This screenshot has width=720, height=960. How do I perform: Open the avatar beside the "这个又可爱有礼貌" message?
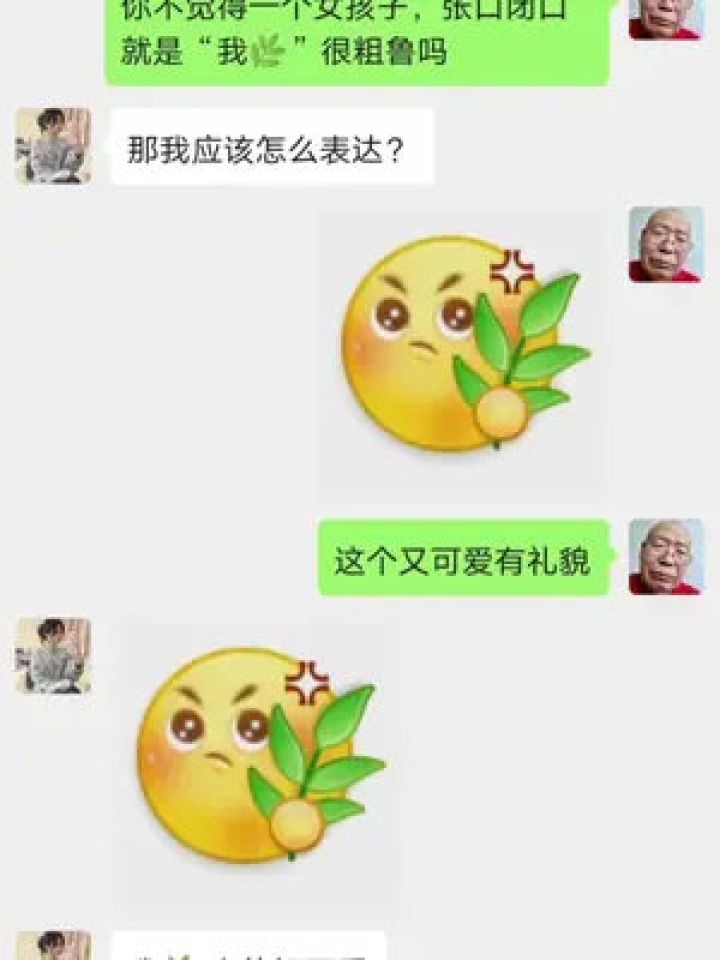[x=666, y=557]
